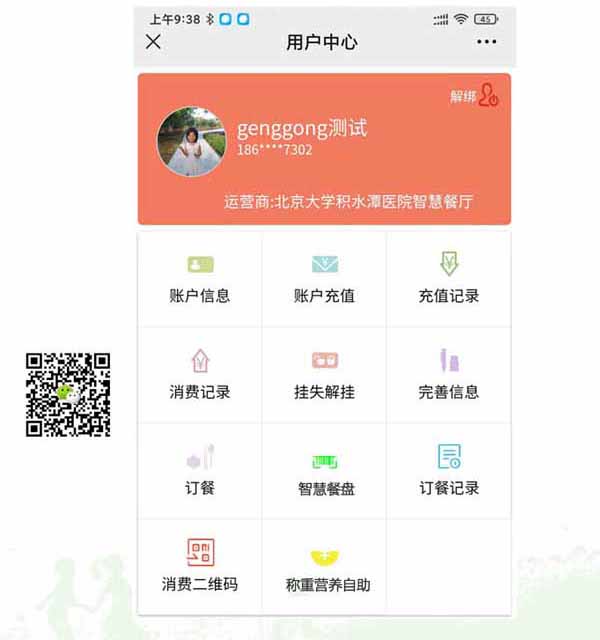Select 挂失解挂 card loss report
The image size is (600, 640).
tap(324, 374)
